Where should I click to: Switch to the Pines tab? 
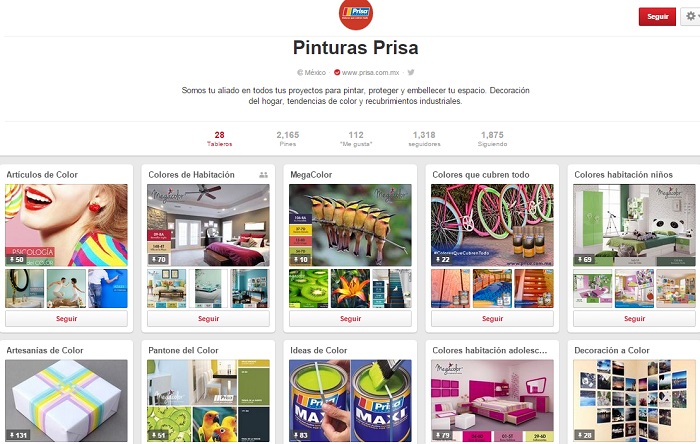pos(288,139)
